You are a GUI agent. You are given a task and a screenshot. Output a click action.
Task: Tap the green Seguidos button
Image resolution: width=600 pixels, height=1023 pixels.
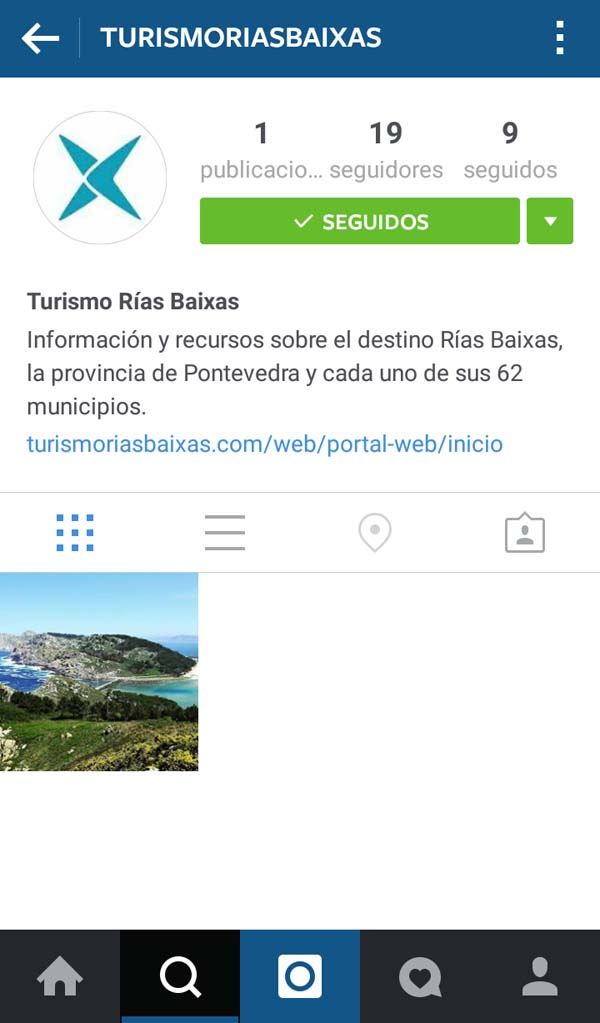pyautogui.click(x=360, y=221)
